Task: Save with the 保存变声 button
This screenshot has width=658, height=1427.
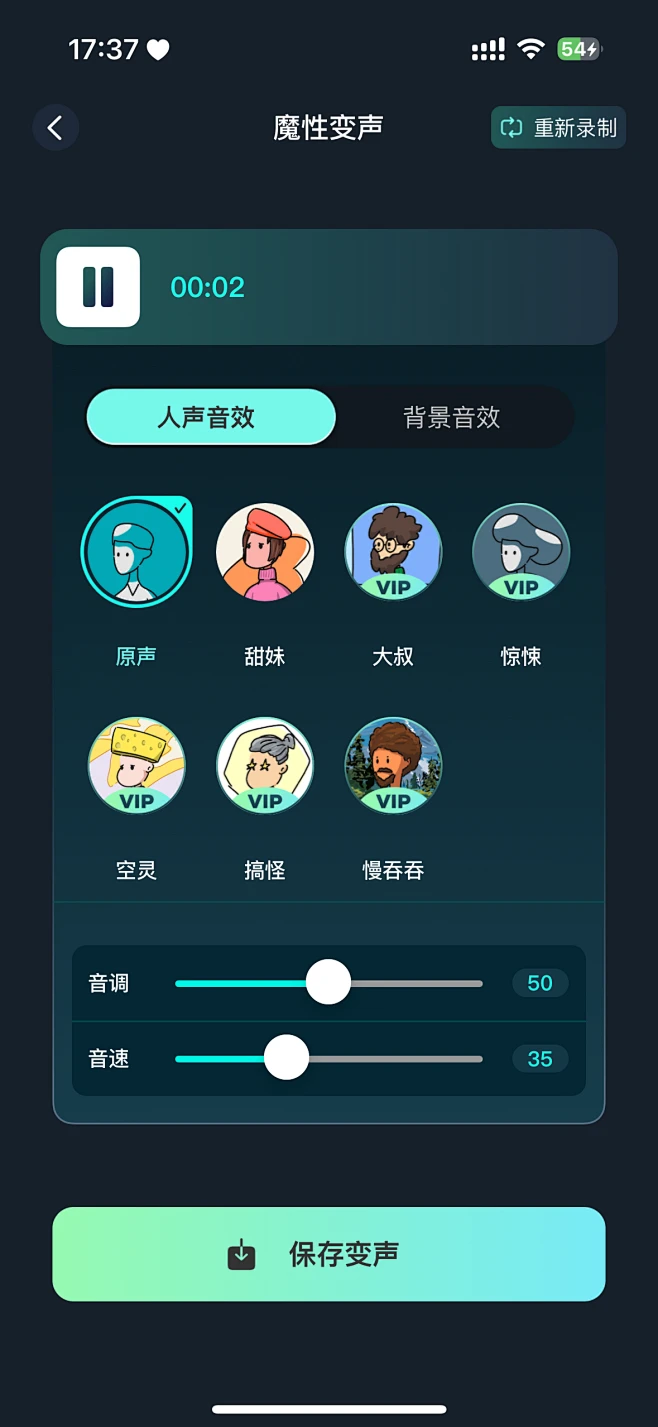Action: coord(329,1254)
